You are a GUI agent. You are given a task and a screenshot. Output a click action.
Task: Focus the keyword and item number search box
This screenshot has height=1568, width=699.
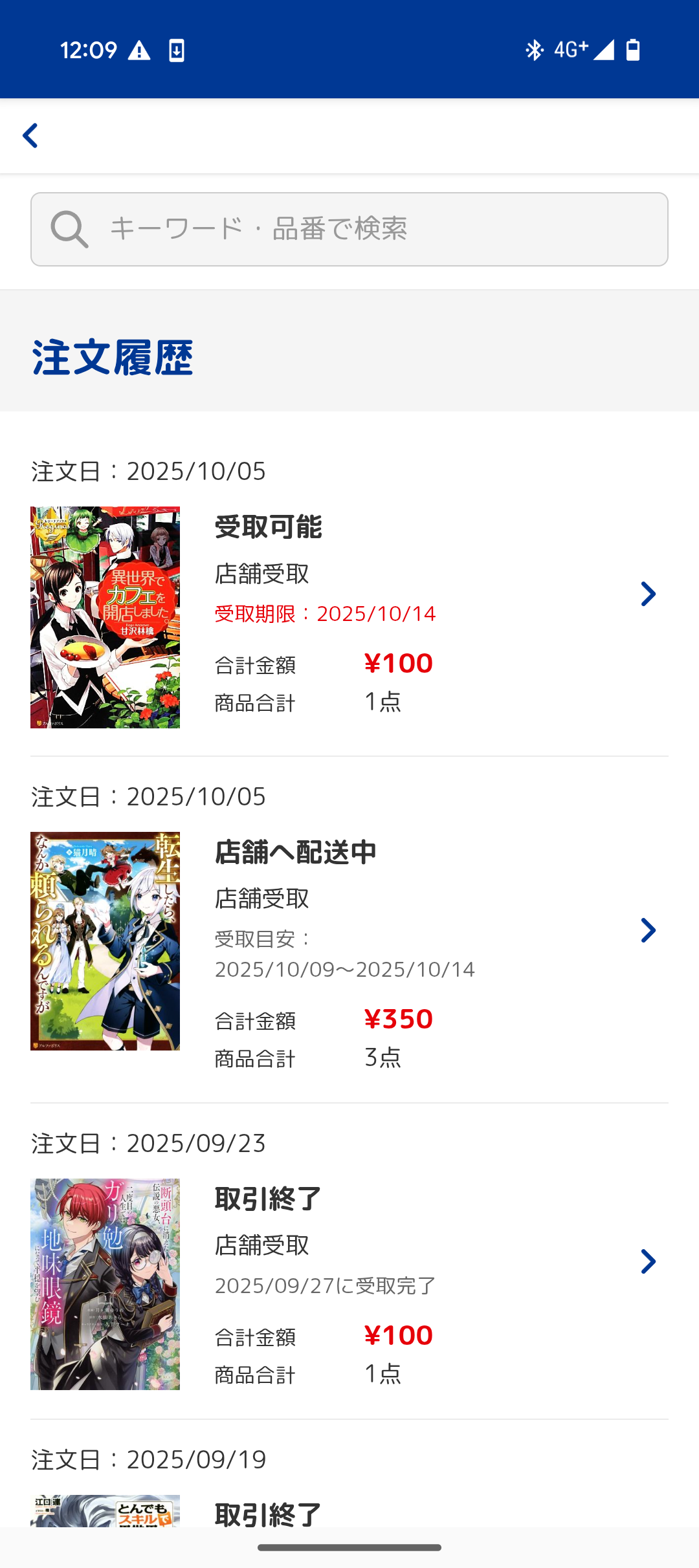pos(349,229)
